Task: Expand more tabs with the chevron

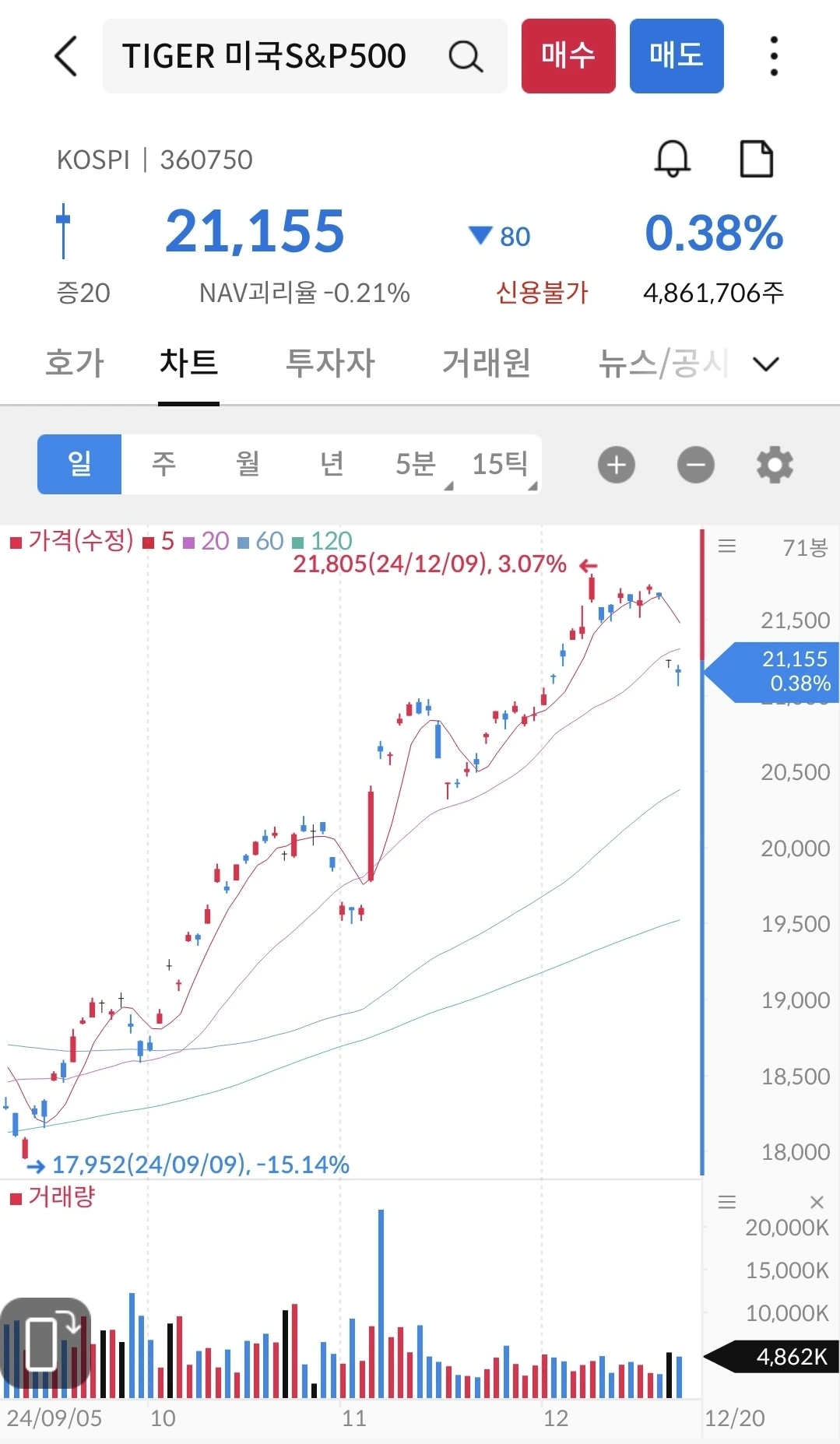Action: (767, 364)
